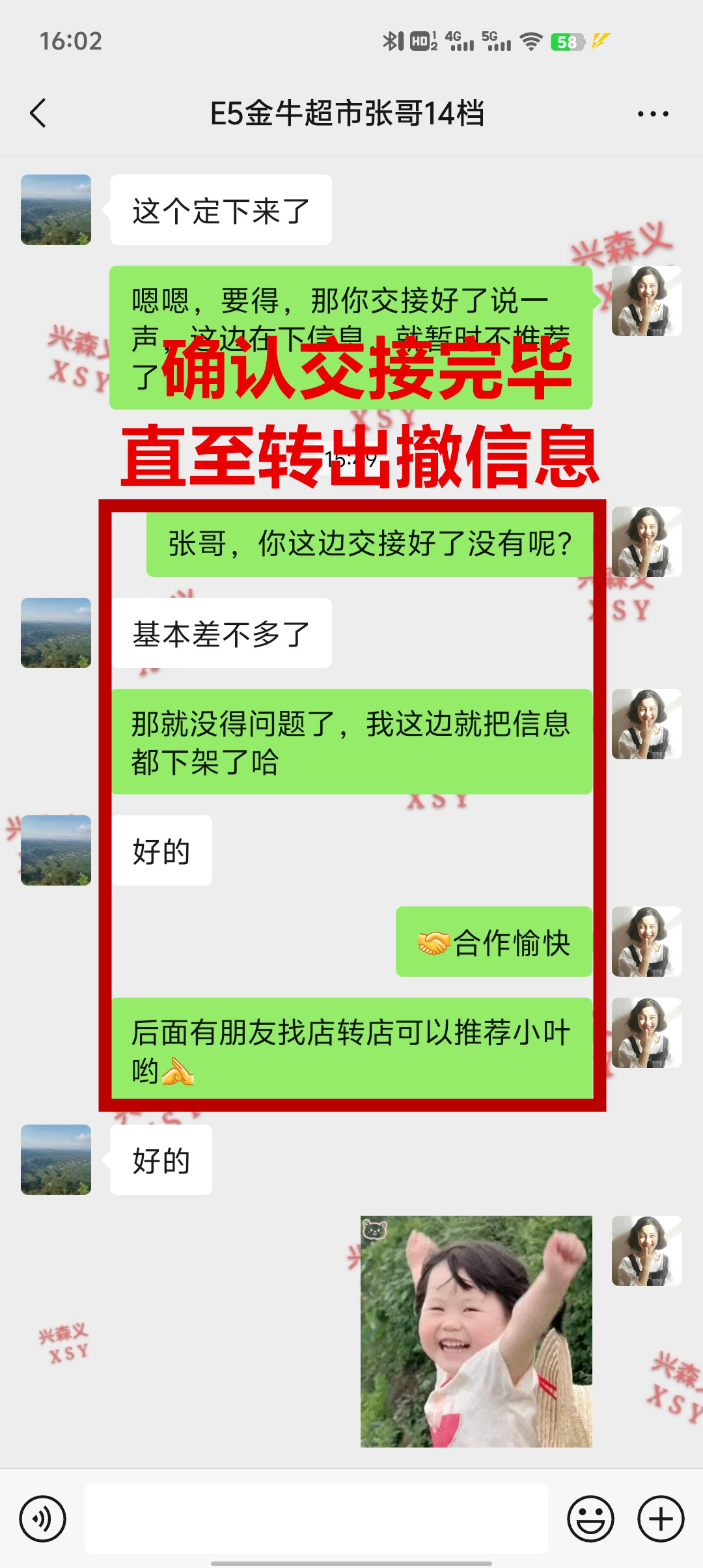Go back to the chat list
The image size is (703, 1568).
(38, 113)
